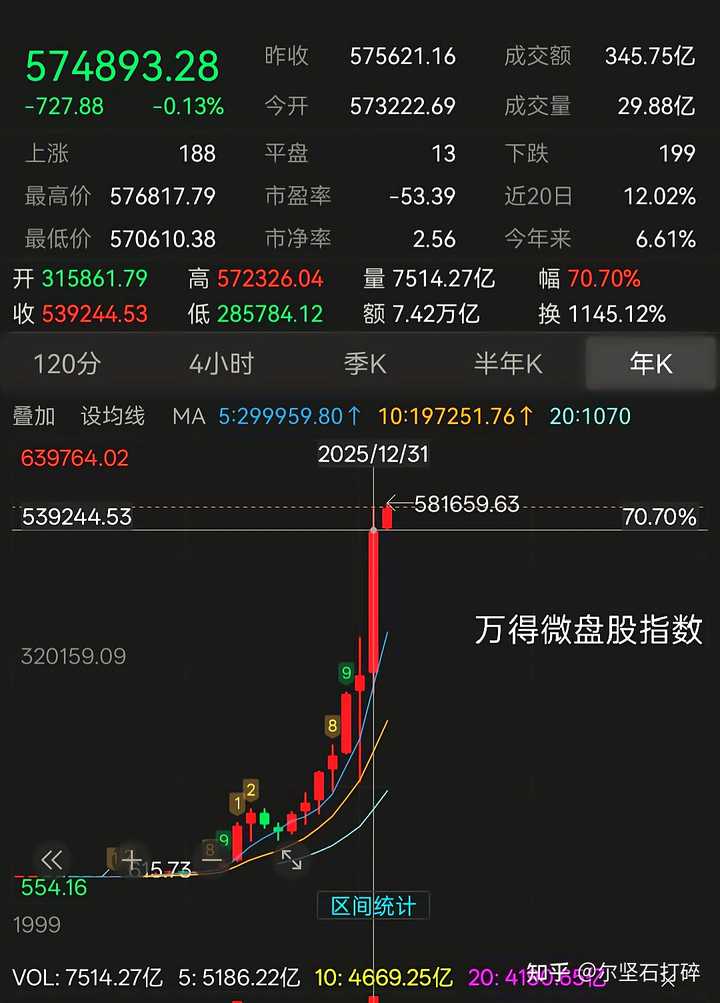This screenshot has height=1003, width=720.
Task: Switch to the 120分 chart period
Action: [67, 364]
